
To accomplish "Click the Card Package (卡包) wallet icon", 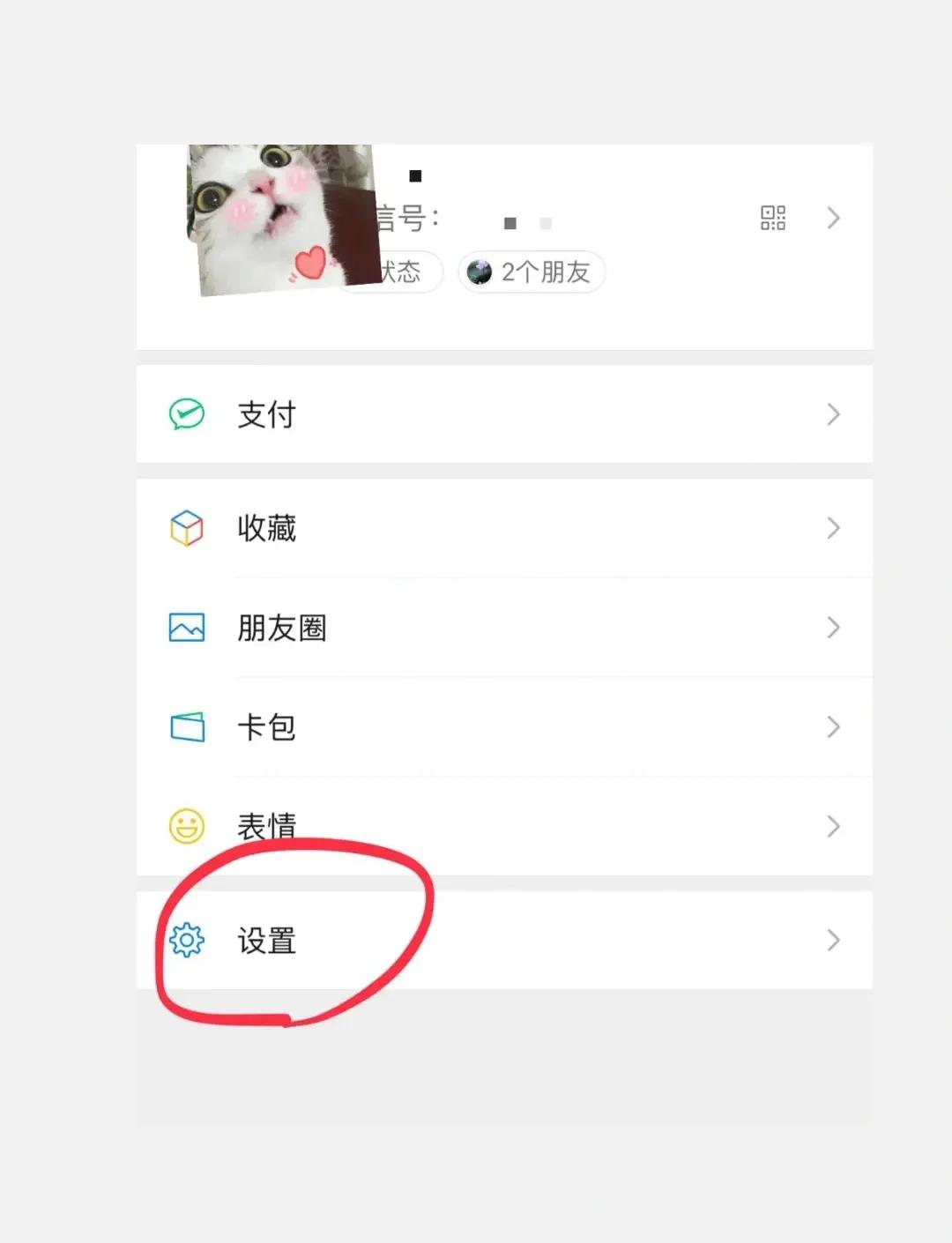I will [186, 727].
